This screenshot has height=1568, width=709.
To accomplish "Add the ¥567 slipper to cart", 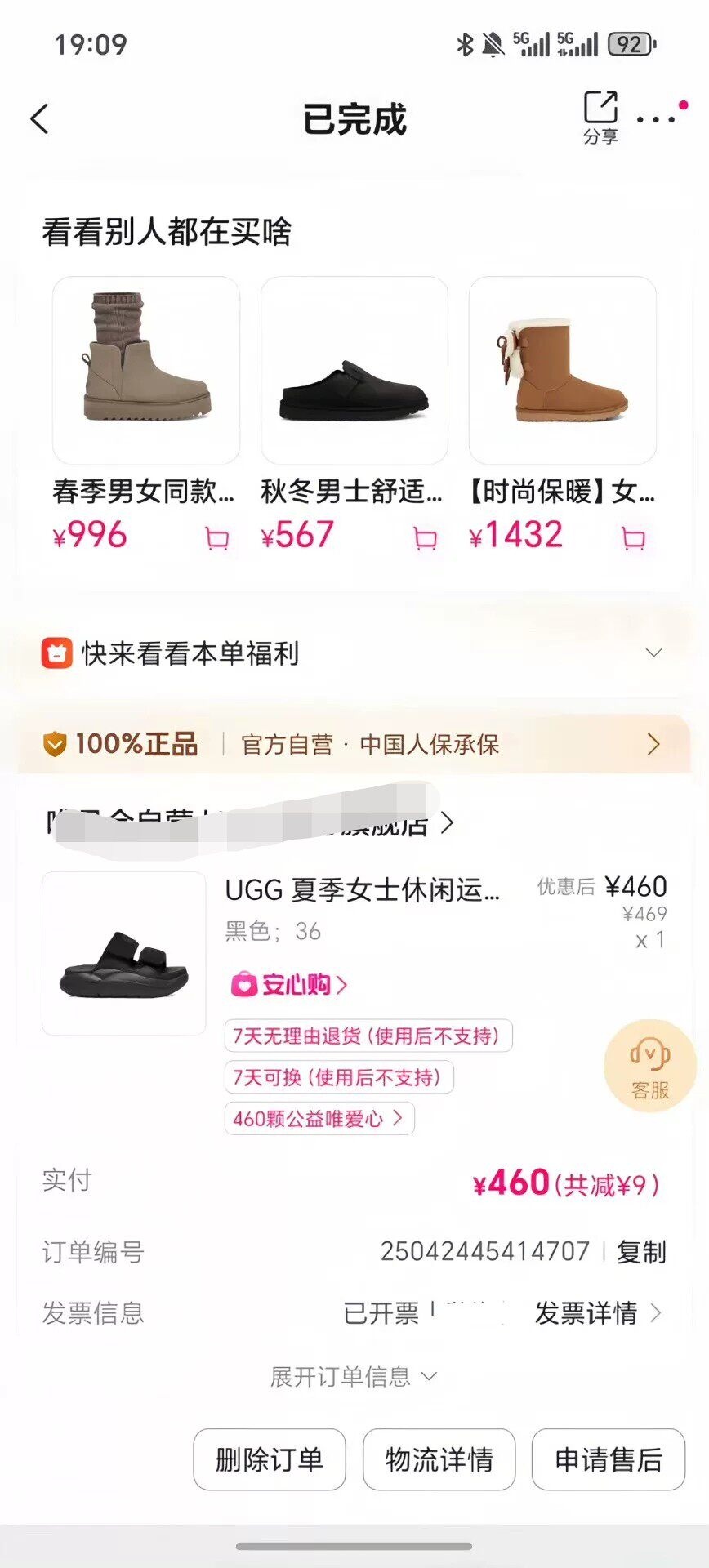I will tap(425, 538).
